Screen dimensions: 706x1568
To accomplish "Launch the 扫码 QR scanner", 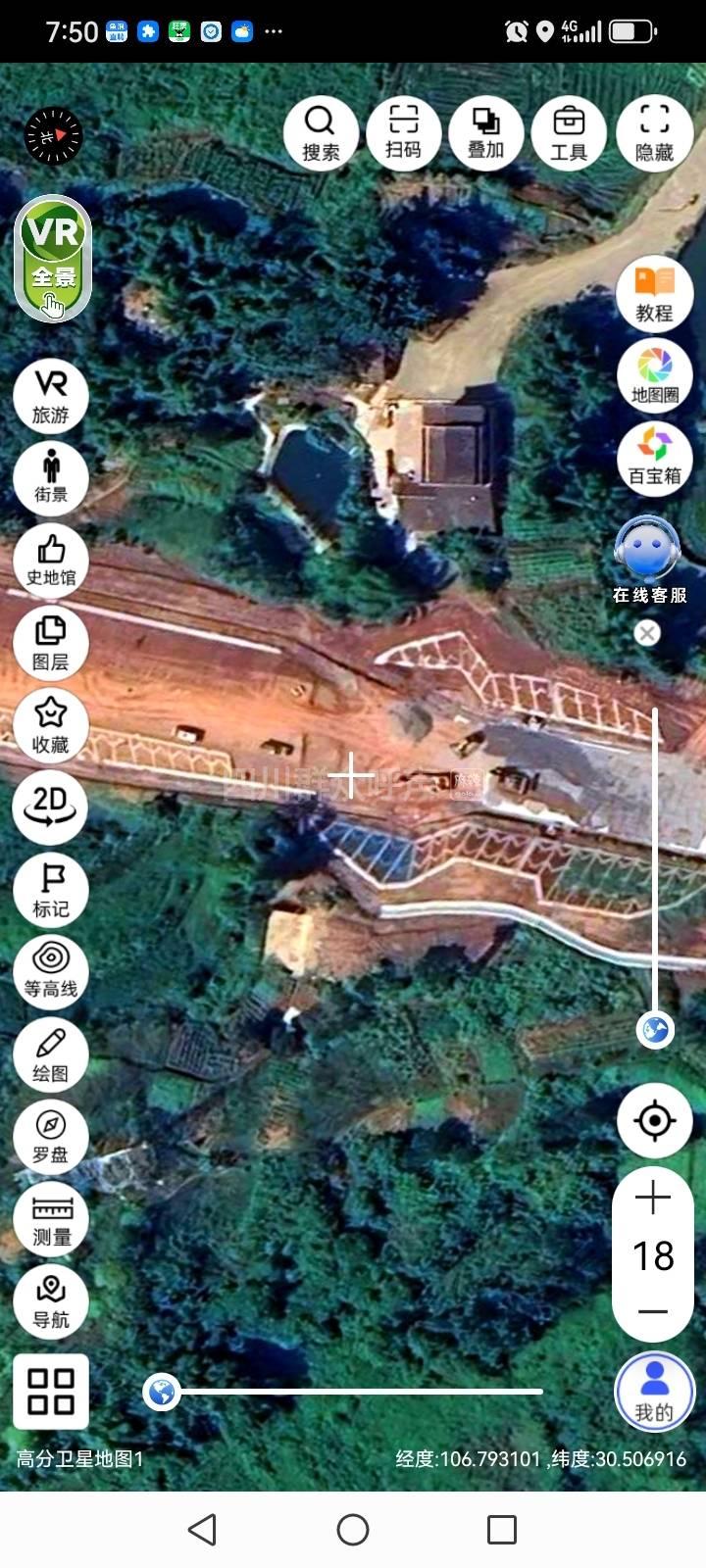I will point(403,132).
